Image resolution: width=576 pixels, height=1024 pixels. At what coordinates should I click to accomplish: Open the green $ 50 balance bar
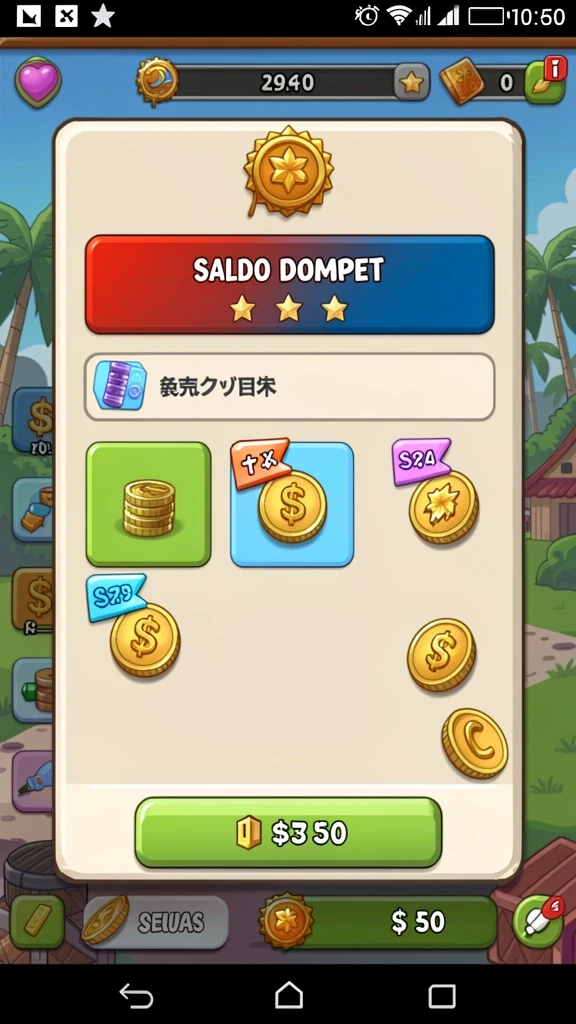(380, 922)
